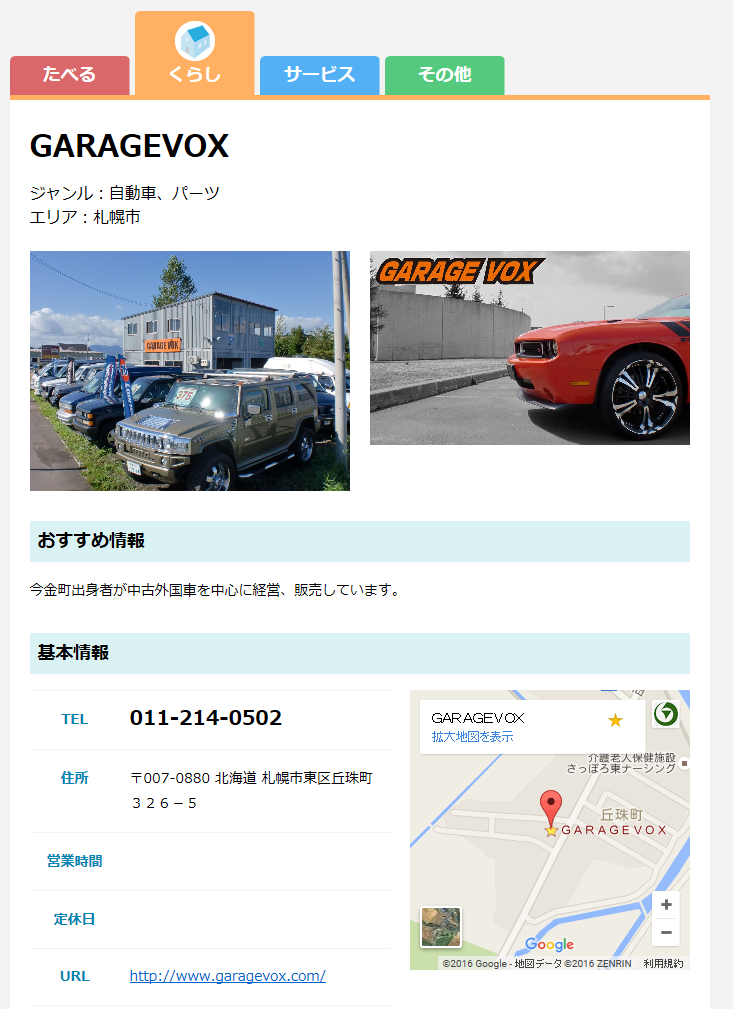Image resolution: width=733 pixels, height=1009 pixels.
Task: Switch to the たべる tab
Action: (70, 75)
